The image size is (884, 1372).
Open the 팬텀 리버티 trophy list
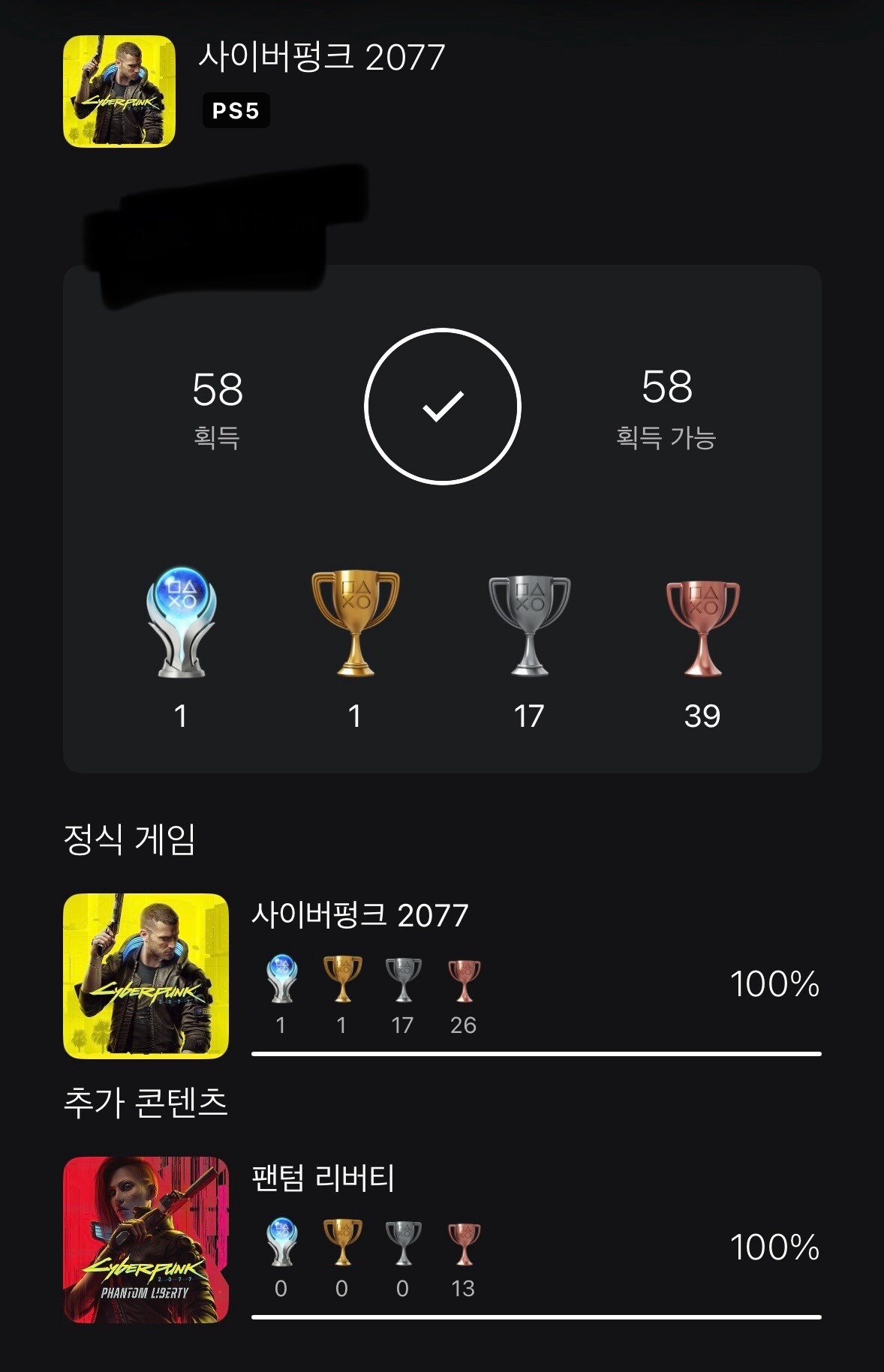point(443,1239)
